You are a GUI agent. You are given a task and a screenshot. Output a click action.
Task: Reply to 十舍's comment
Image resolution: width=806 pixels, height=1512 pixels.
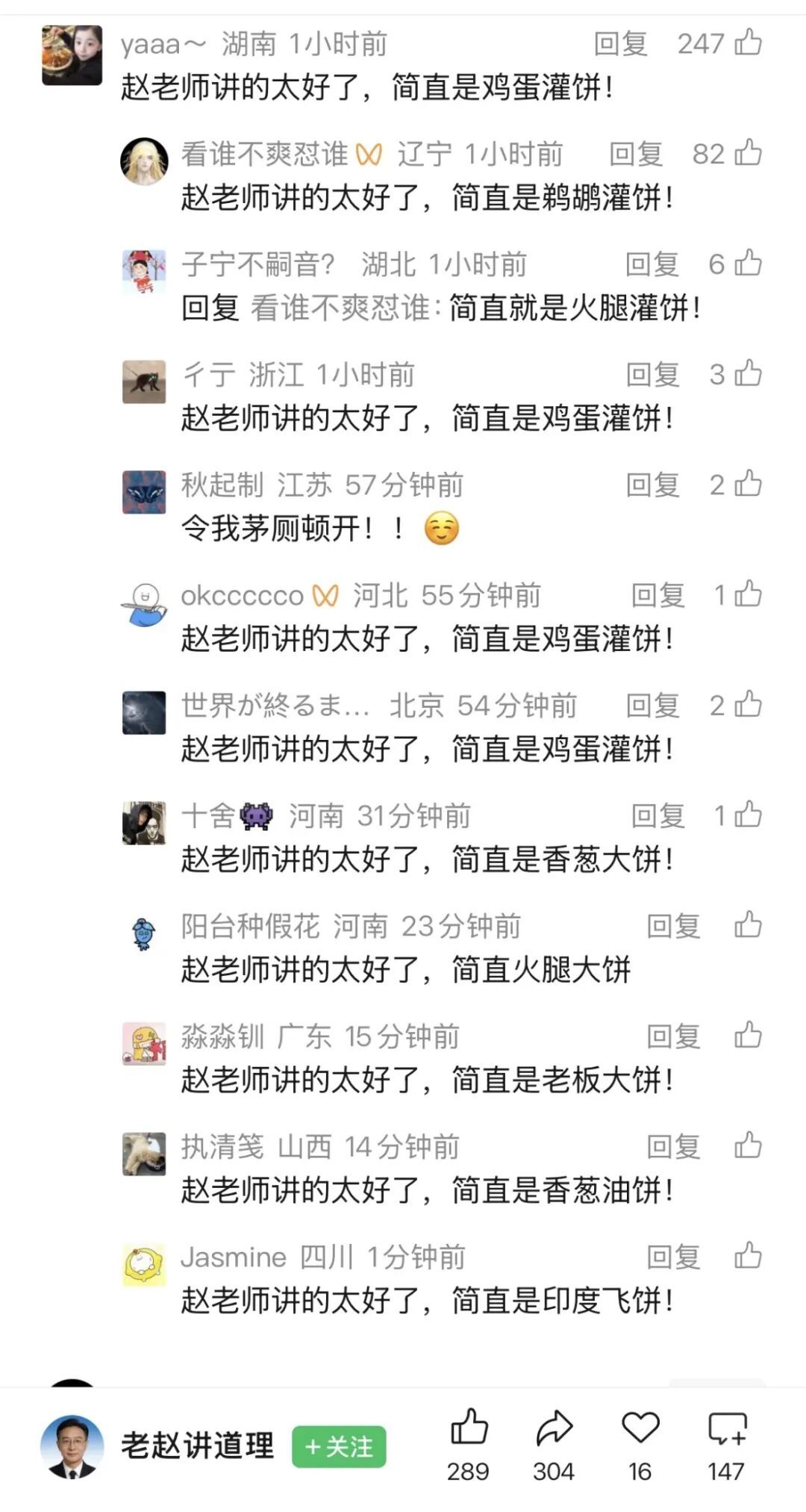[x=657, y=815]
